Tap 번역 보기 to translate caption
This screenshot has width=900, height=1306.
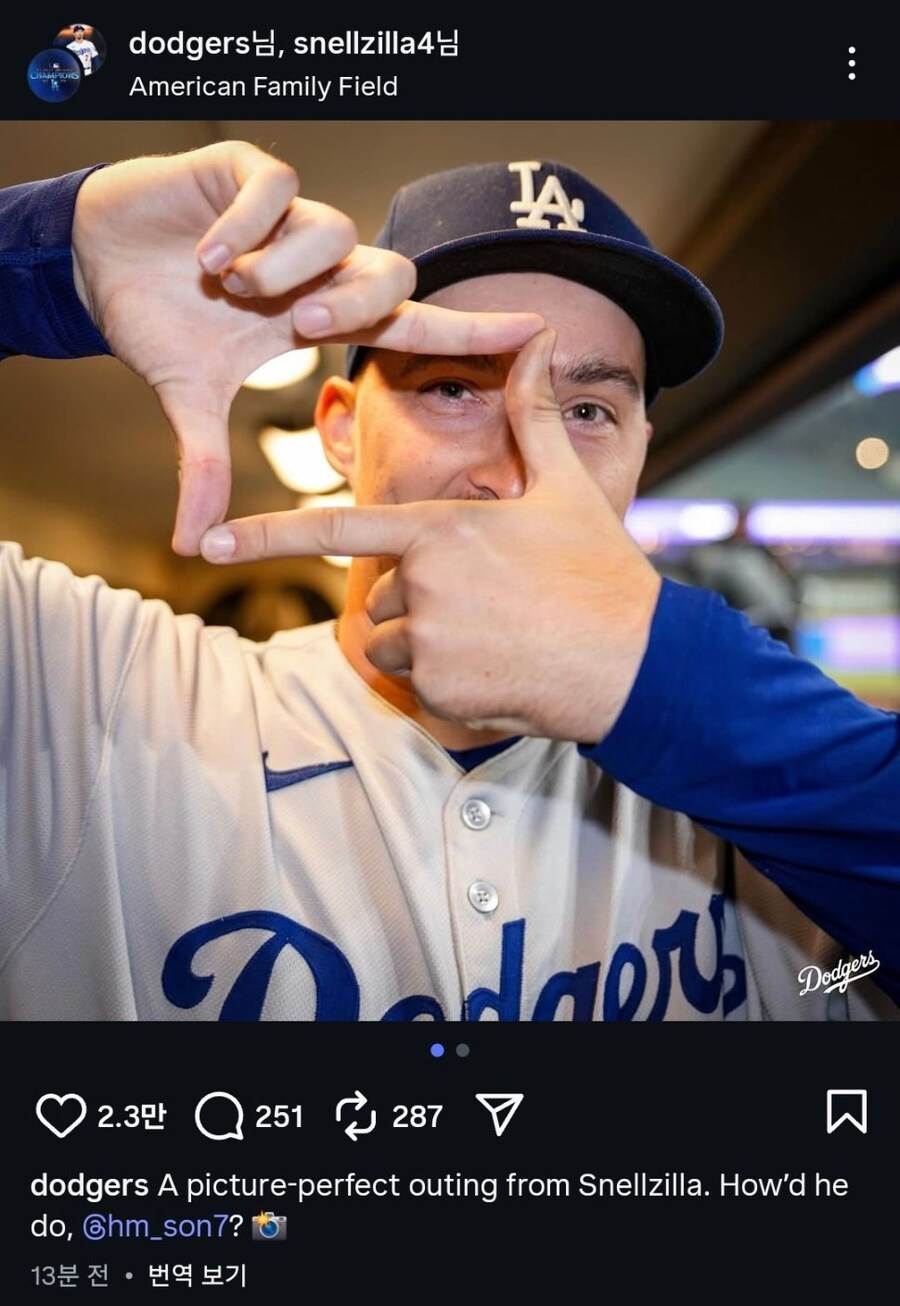pyautogui.click(x=197, y=1275)
